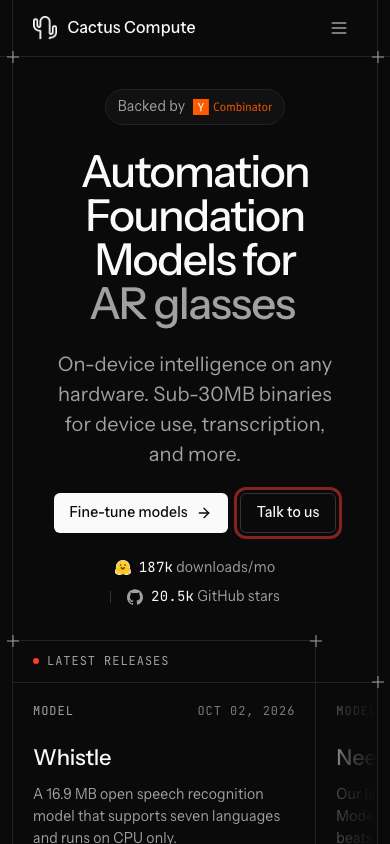This screenshot has height=844, width=390.
Task: Tap Fine-tune models button
Action: 141,512
